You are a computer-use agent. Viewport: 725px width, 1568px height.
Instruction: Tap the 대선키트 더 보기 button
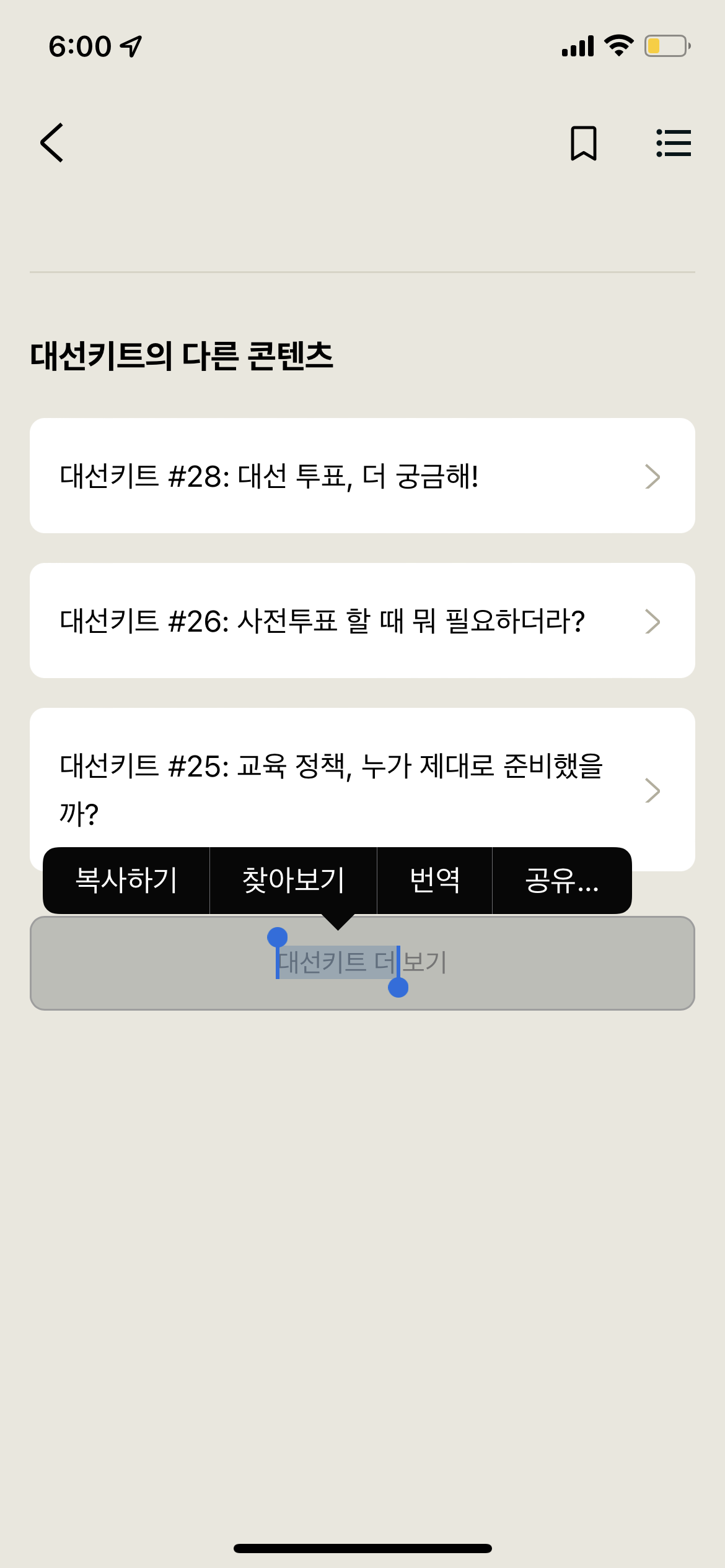coord(362,965)
